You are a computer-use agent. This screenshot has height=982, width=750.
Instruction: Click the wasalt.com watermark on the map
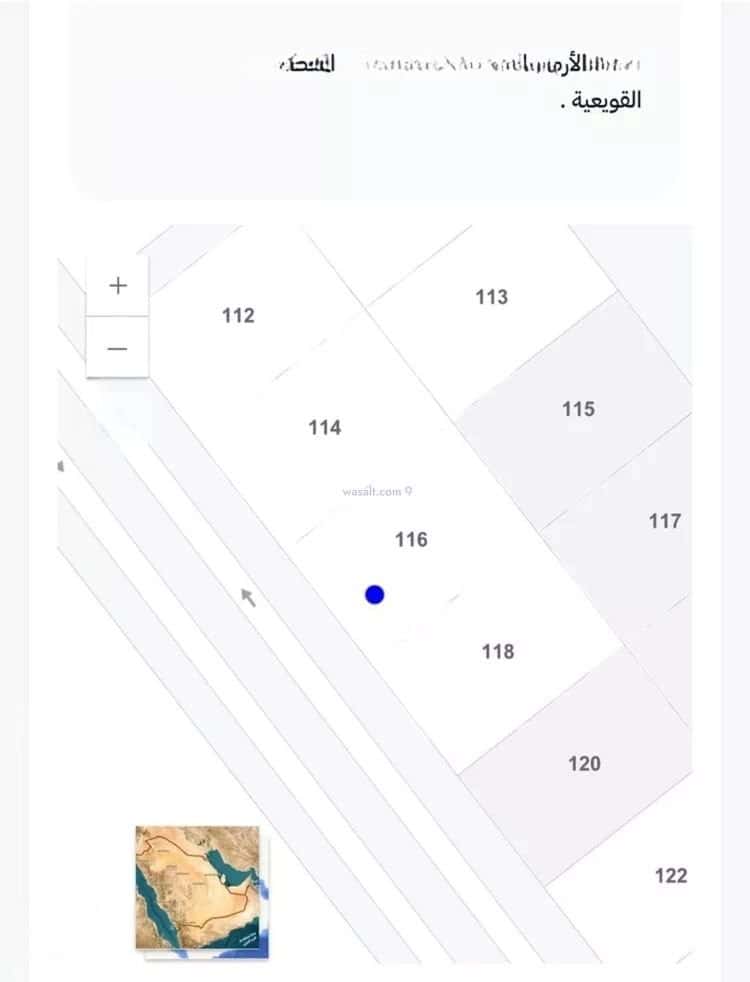click(375, 491)
